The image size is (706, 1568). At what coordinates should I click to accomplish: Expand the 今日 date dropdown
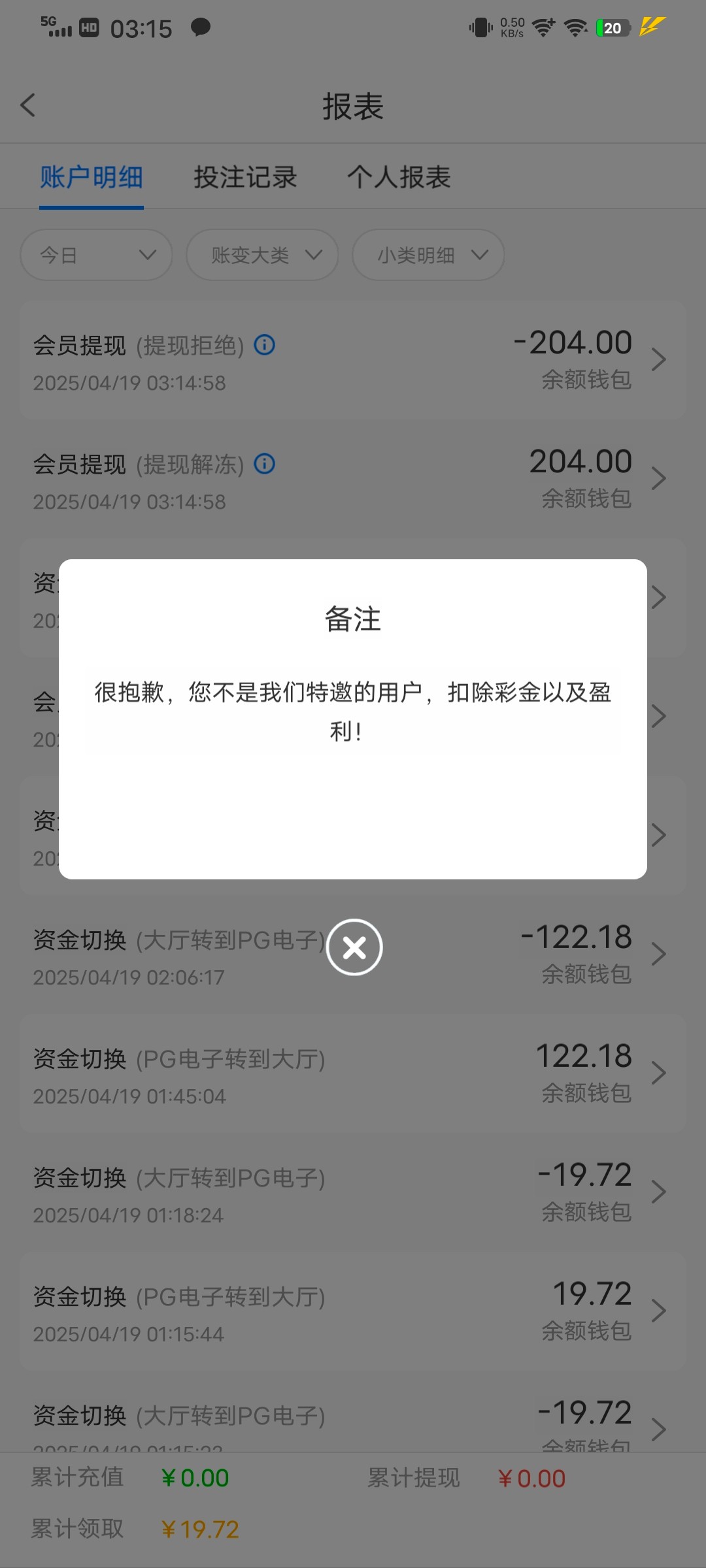tap(97, 255)
